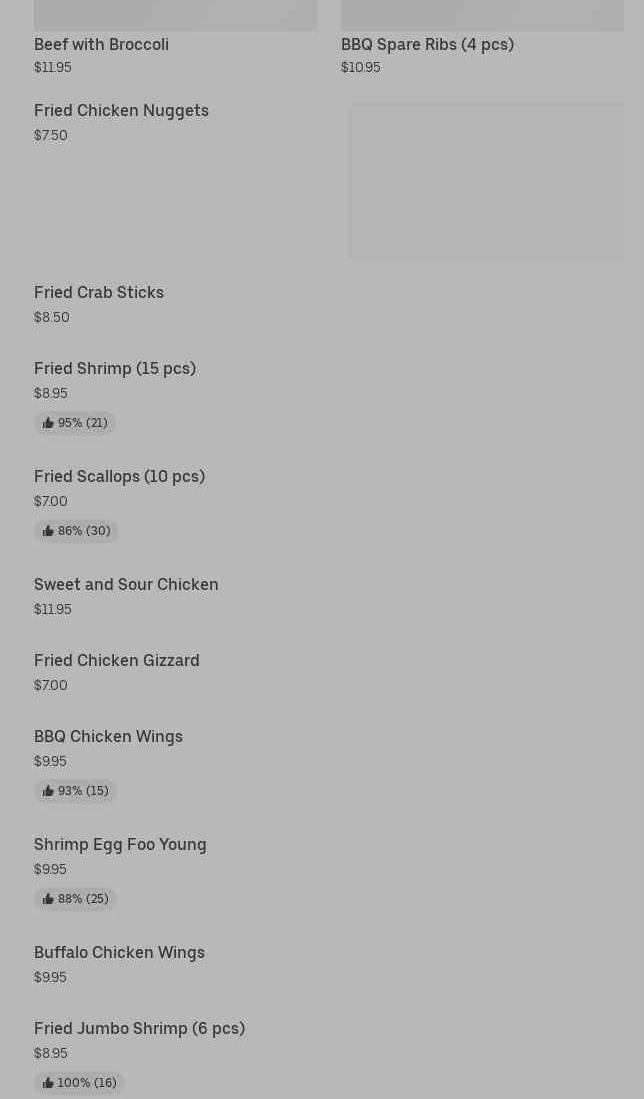Open the Beef with Broccoli item
This screenshot has width=644, height=1099.
click(x=101, y=45)
